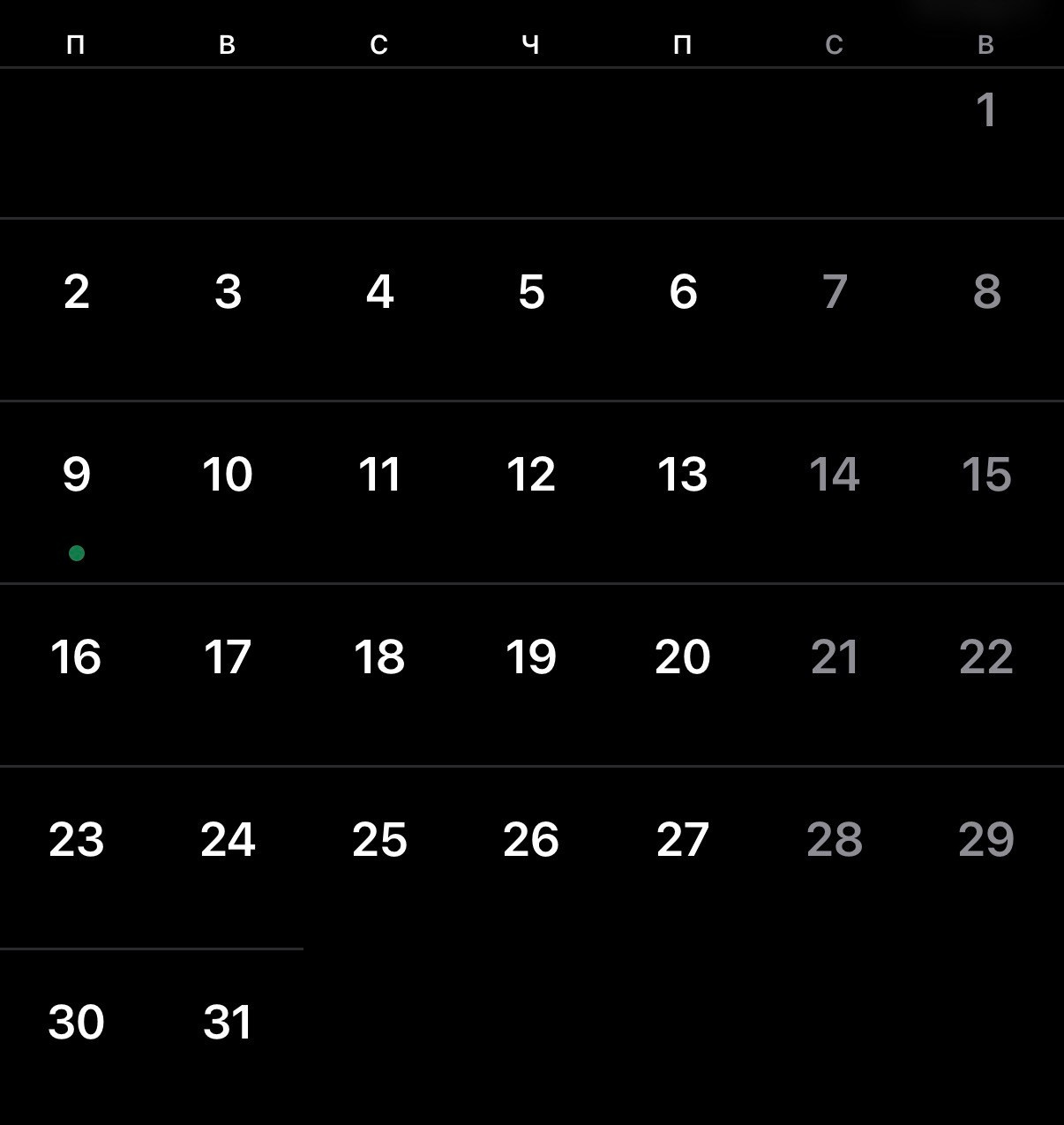The height and width of the screenshot is (1125, 1064).
Task: Choose day 25 in the calendar
Action: tap(379, 840)
